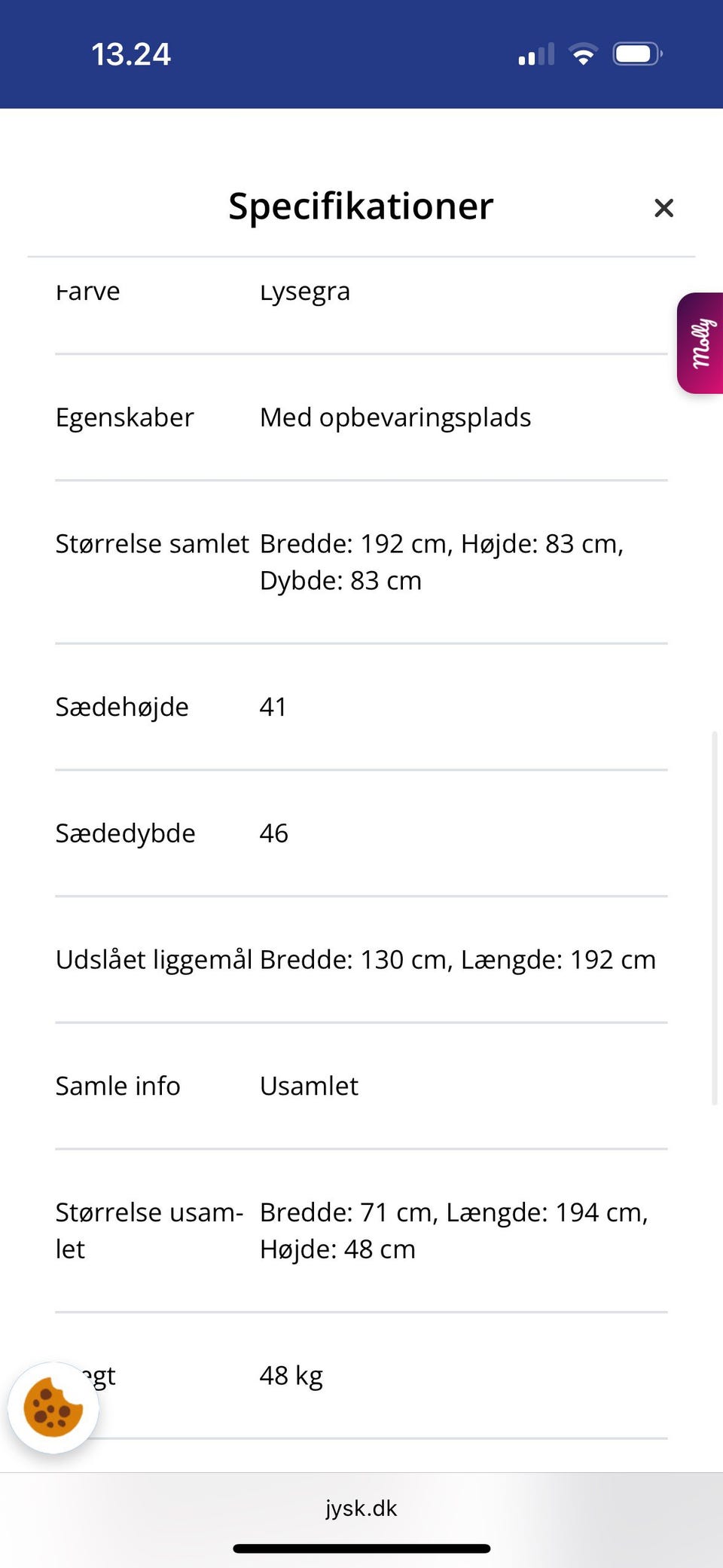Tap the clock showing 13.24
Viewport: 723px width, 1568px height.
[131, 53]
